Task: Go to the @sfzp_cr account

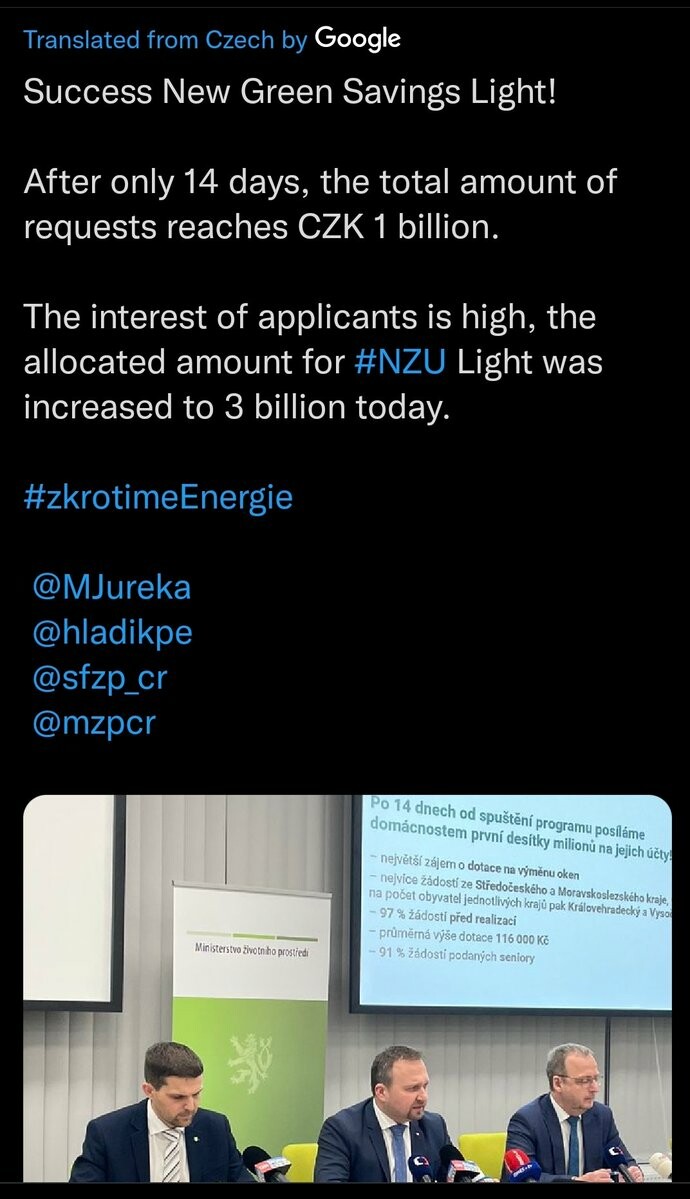Action: click(100, 677)
